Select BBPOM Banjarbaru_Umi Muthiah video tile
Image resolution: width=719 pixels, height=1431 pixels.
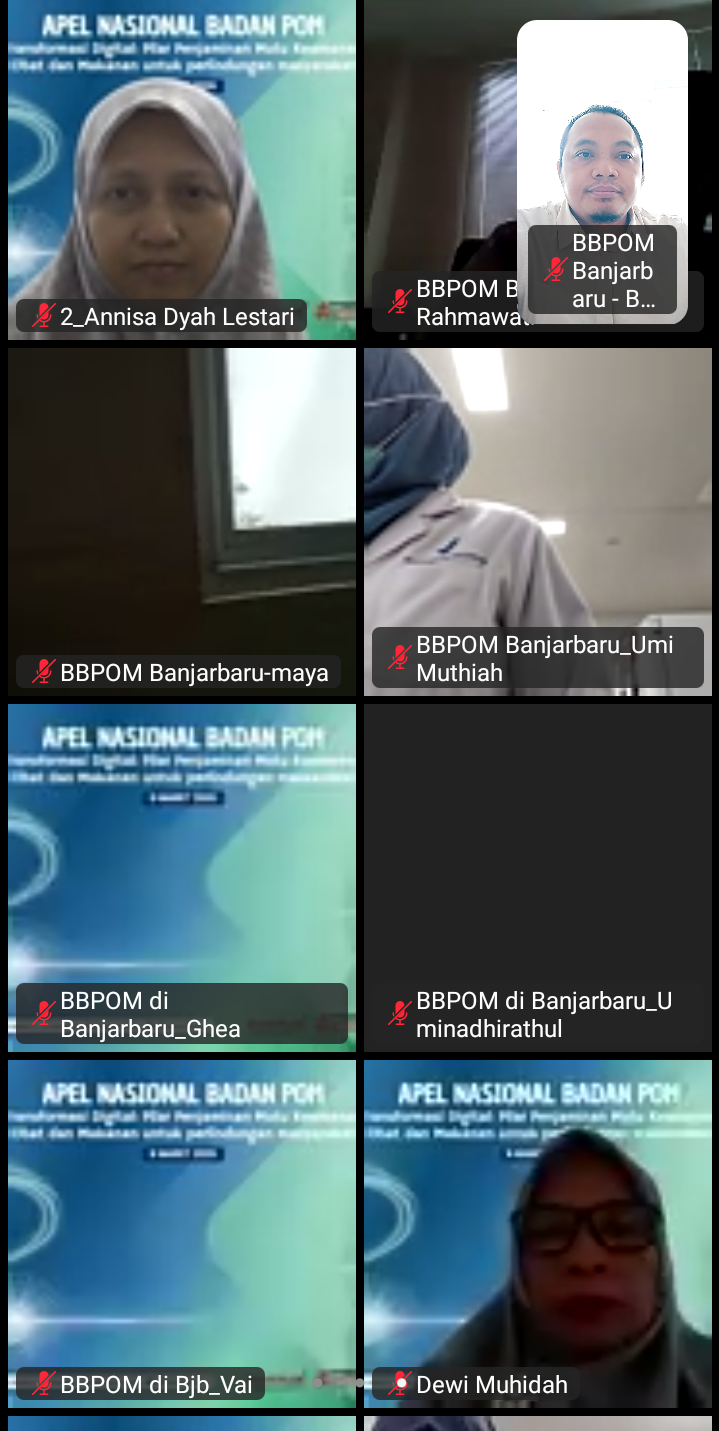(538, 520)
